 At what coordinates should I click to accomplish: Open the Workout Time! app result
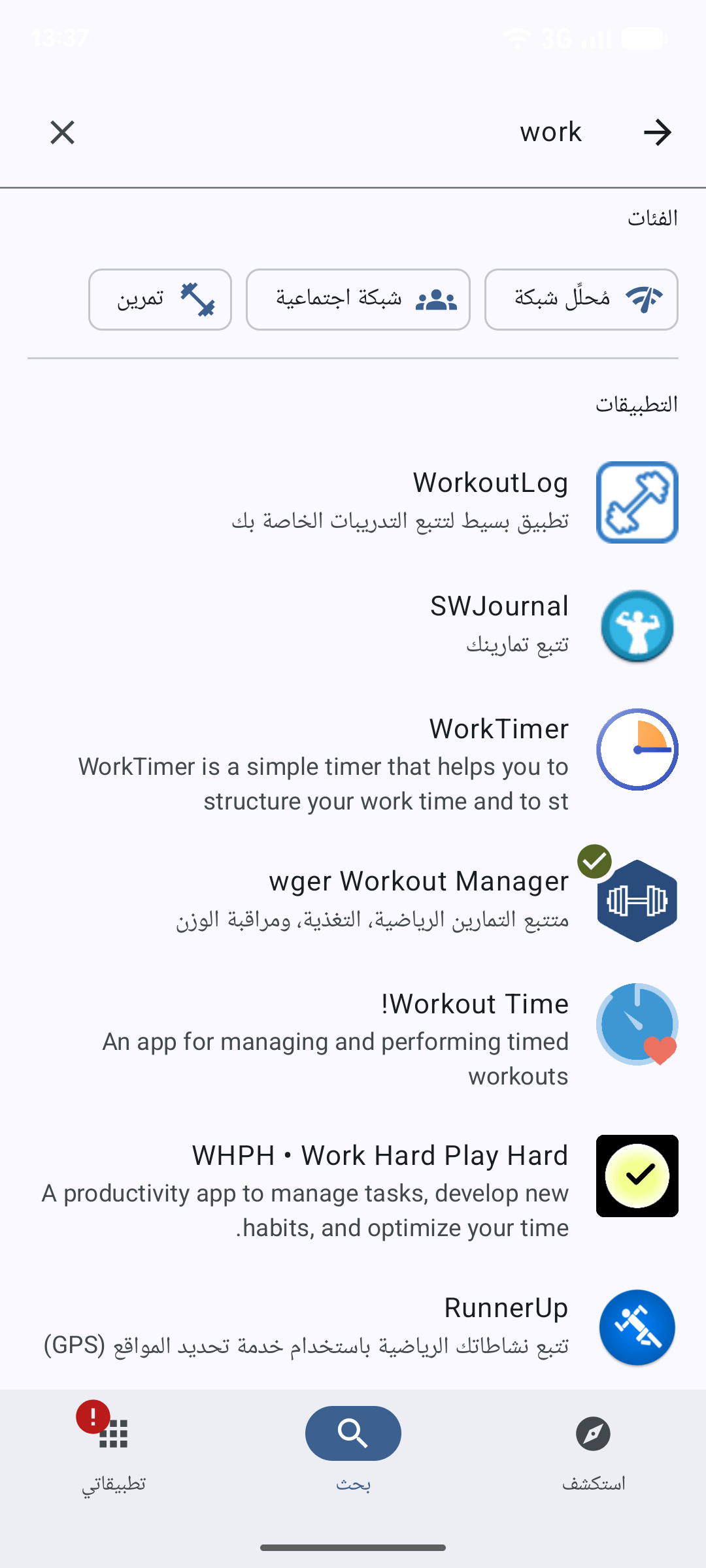click(x=353, y=1038)
